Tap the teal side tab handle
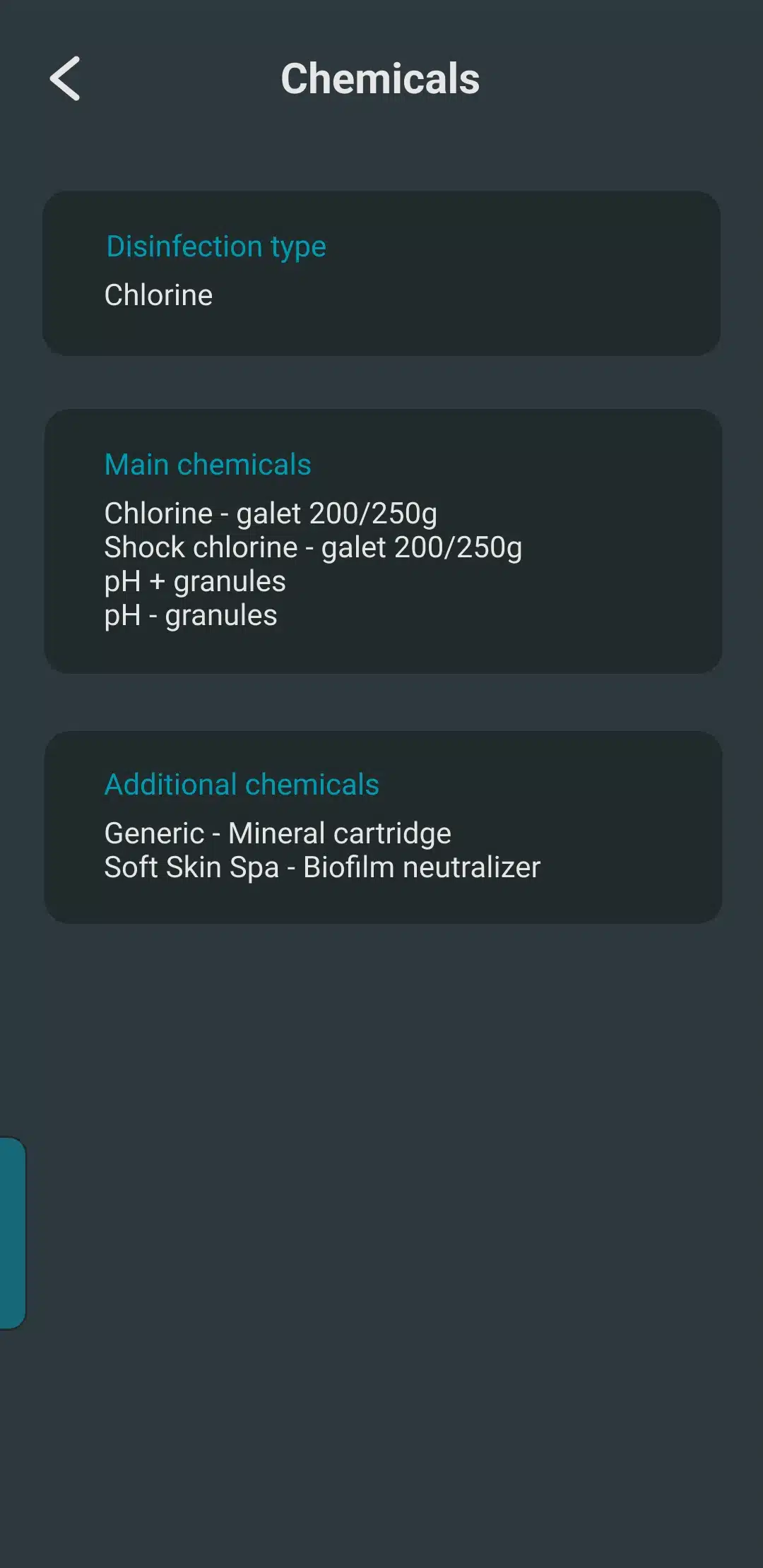Screen dimensions: 763x1568 click(x=13, y=1233)
